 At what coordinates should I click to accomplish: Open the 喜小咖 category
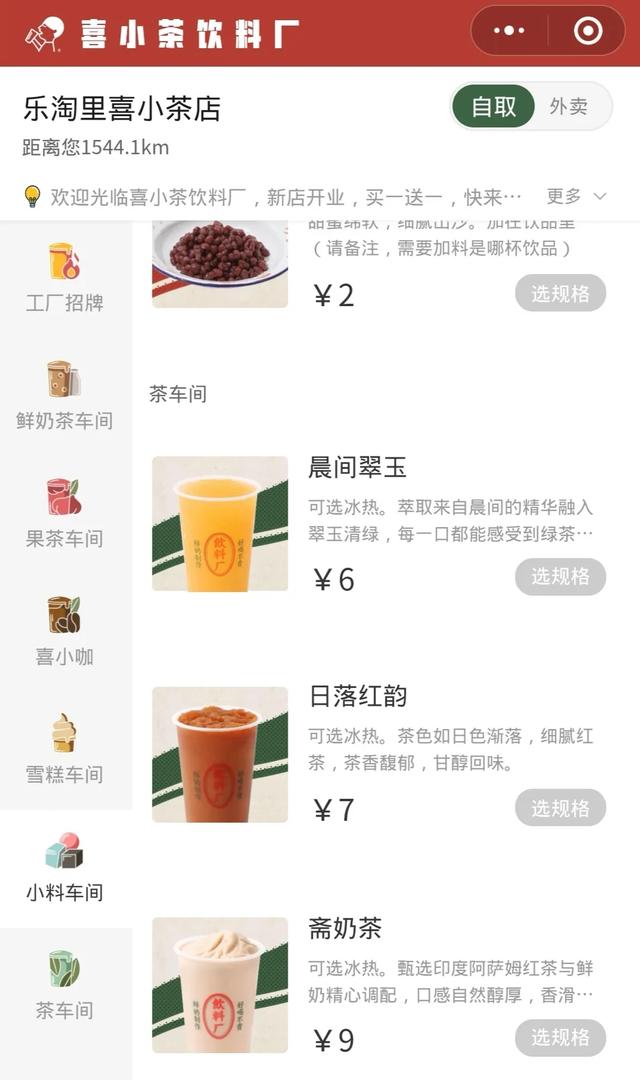click(65, 631)
